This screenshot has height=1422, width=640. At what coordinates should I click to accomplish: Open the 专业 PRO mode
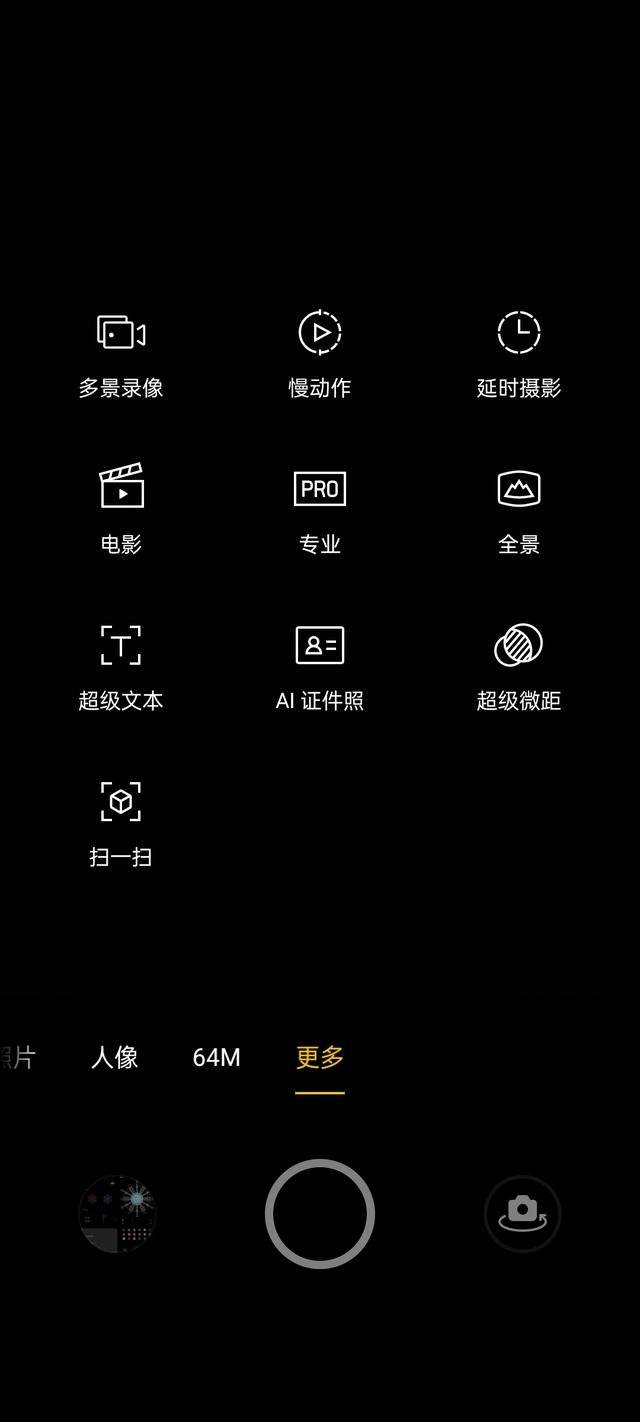[x=320, y=510]
